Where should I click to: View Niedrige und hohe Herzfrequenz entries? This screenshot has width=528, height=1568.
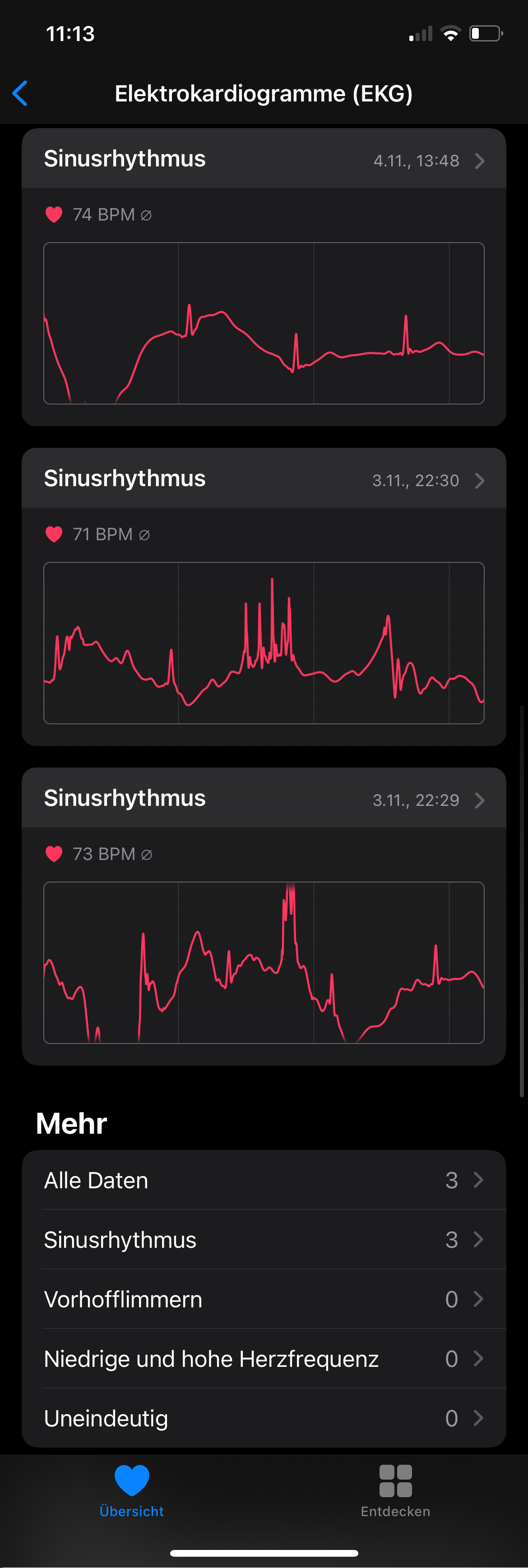click(264, 1359)
